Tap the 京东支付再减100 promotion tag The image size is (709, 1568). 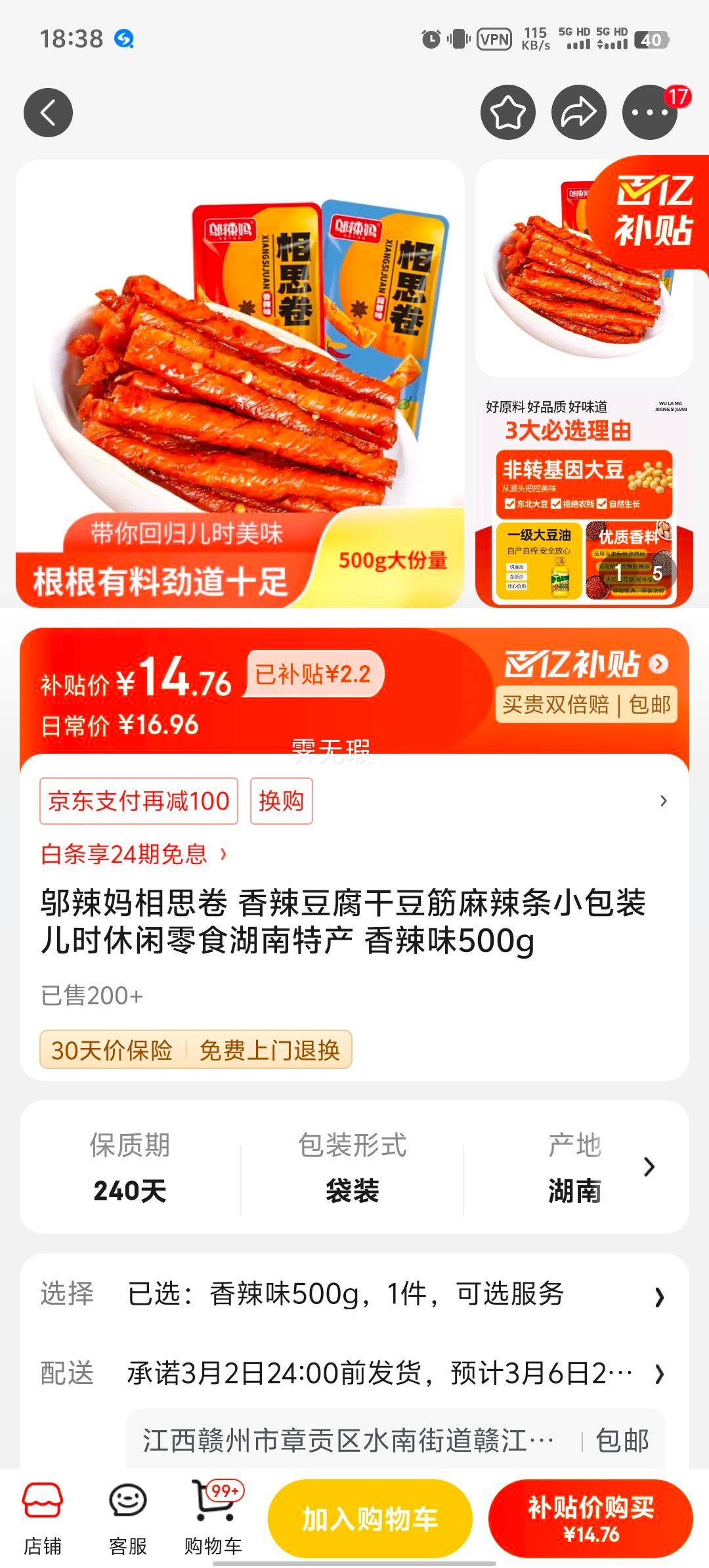[139, 801]
